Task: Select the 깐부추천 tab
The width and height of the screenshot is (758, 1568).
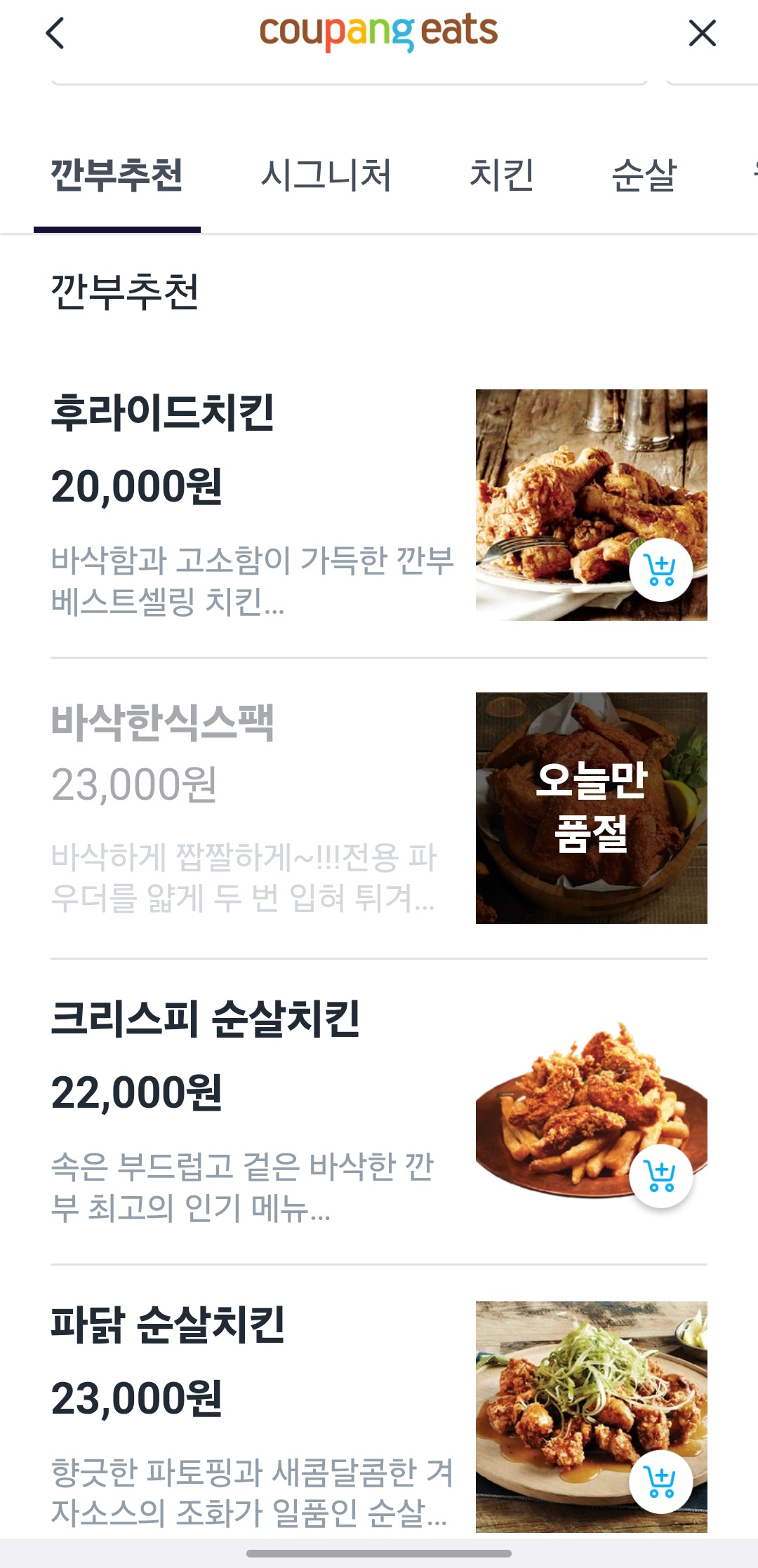Action: [x=117, y=175]
